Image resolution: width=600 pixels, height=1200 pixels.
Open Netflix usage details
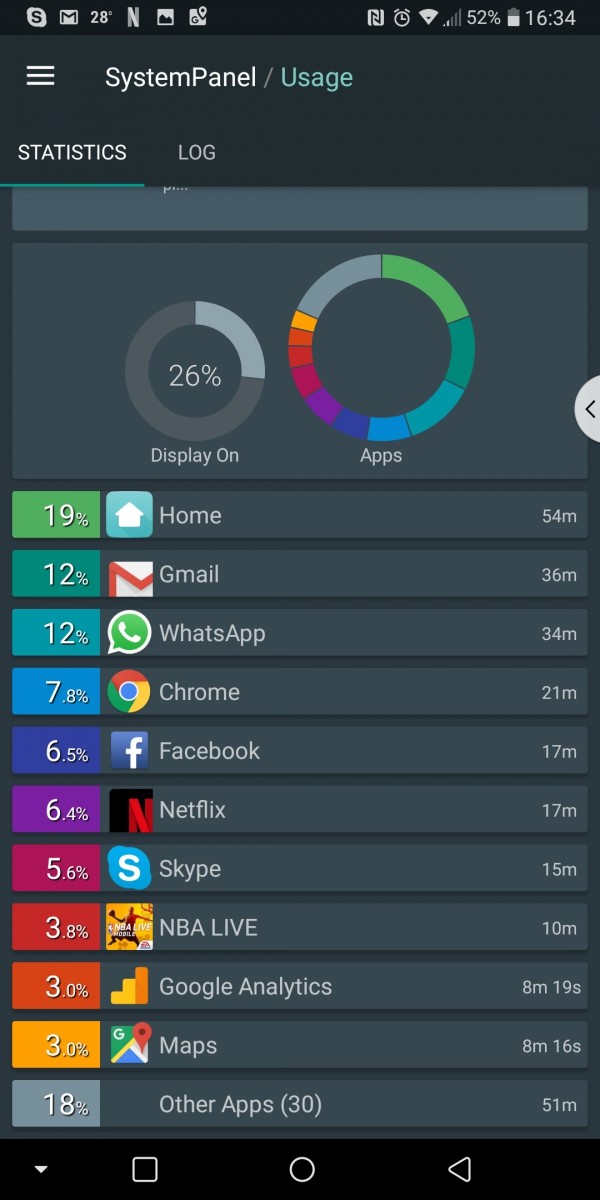coord(300,810)
